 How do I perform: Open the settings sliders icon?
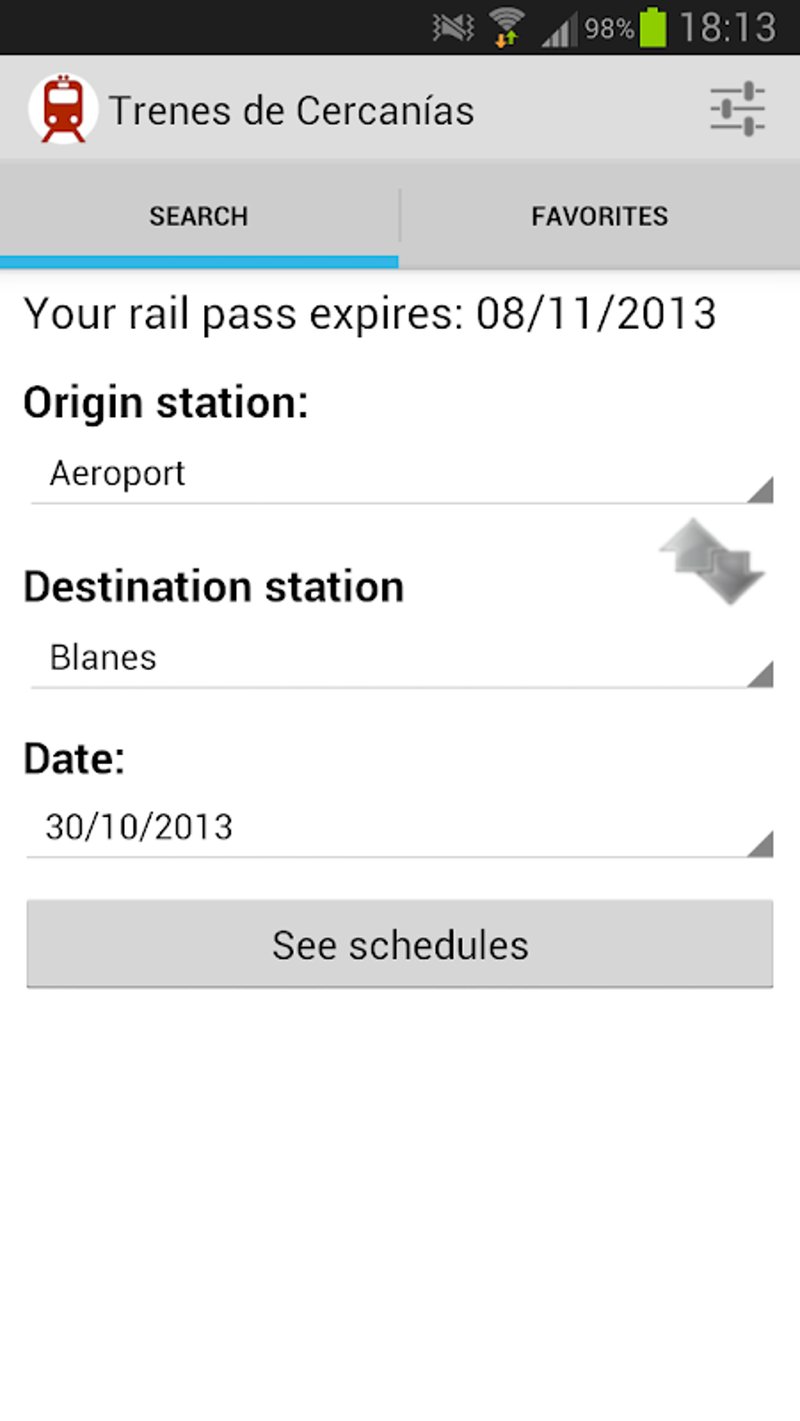click(x=737, y=107)
